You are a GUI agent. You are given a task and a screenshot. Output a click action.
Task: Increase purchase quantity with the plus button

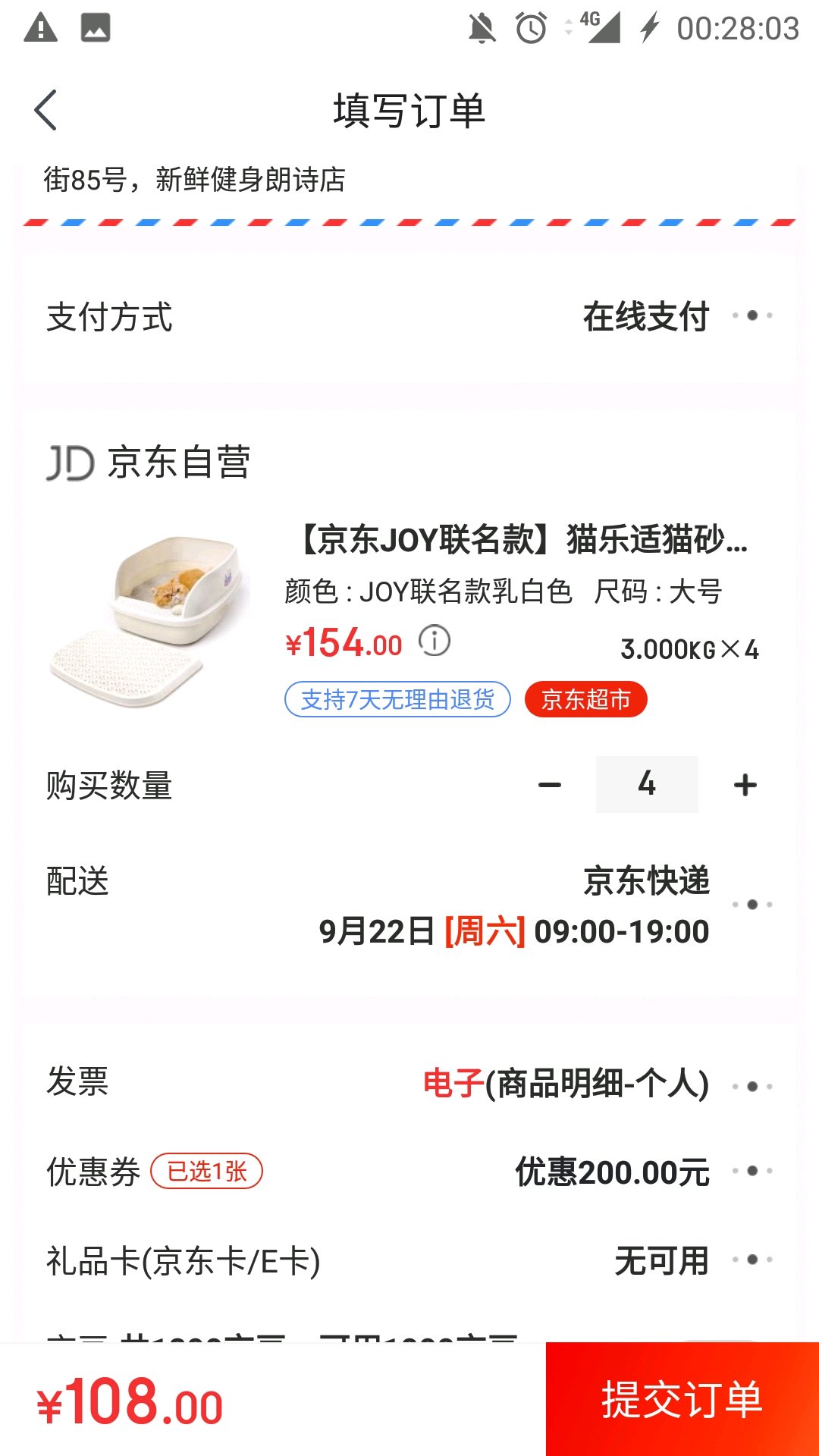click(x=745, y=785)
